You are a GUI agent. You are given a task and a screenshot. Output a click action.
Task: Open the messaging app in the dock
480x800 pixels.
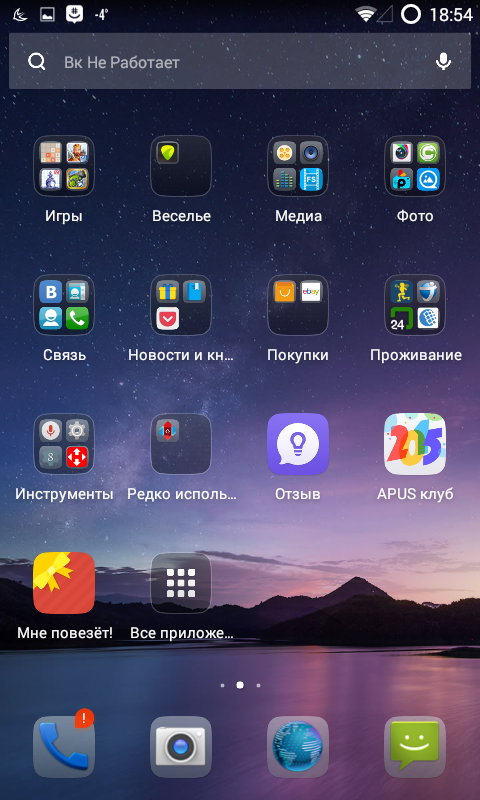pyautogui.click(x=415, y=747)
